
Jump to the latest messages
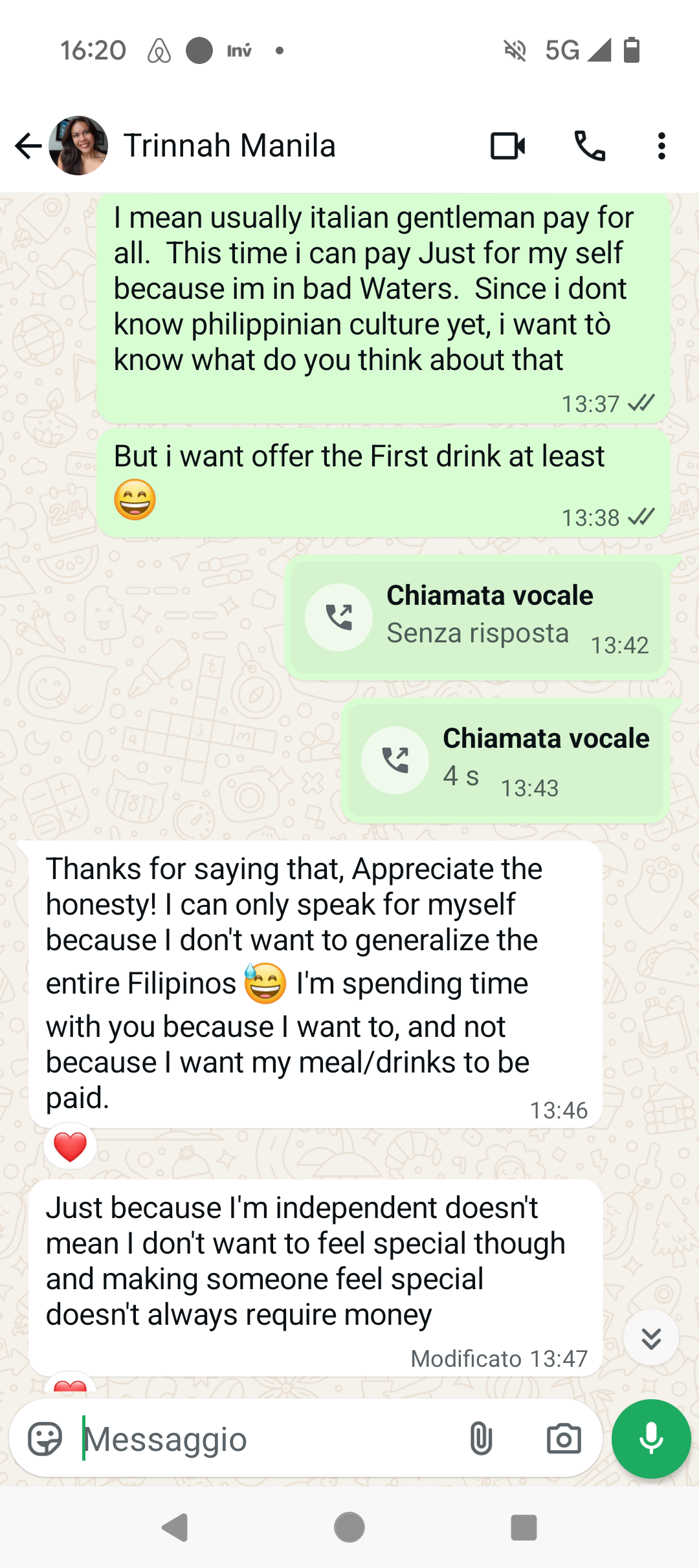pyautogui.click(x=650, y=1338)
